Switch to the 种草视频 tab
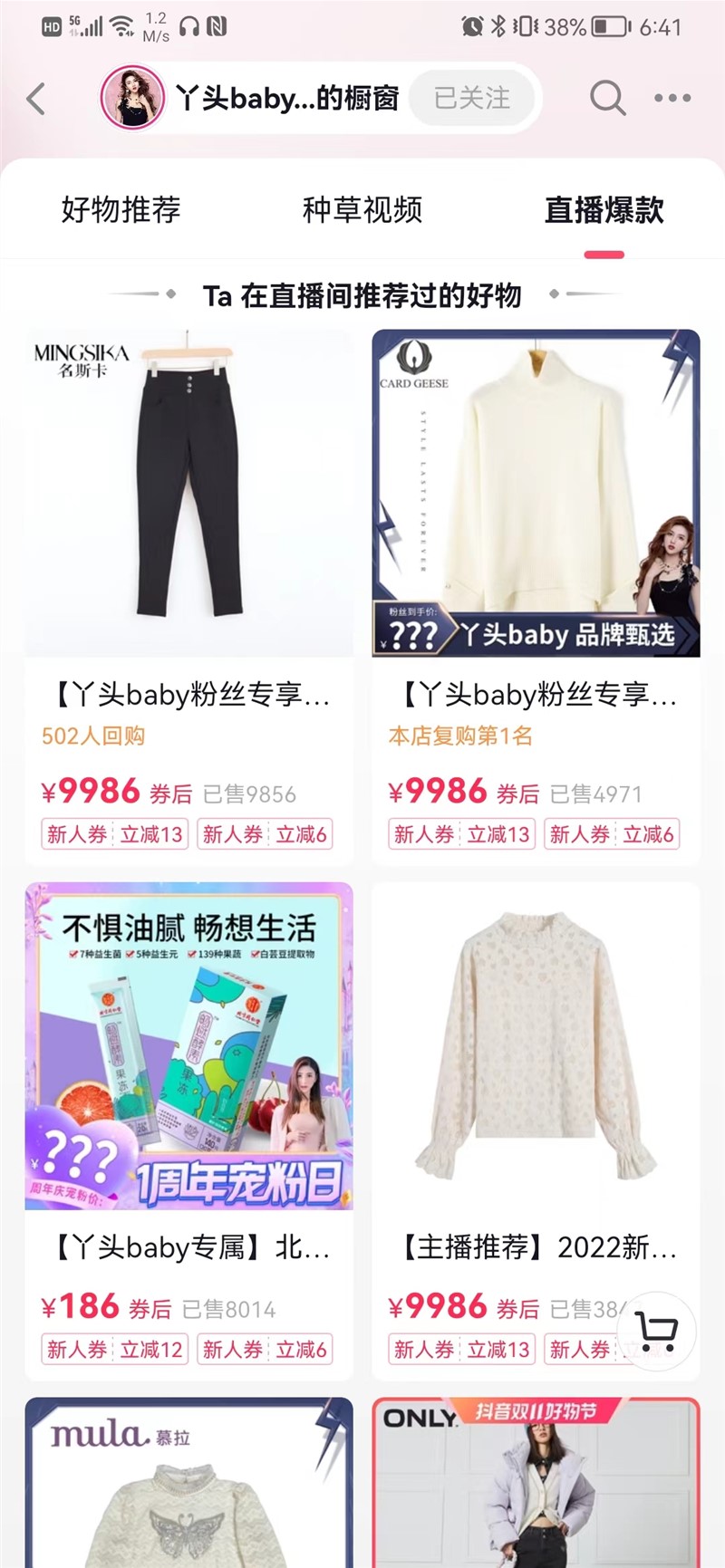Viewport: 725px width, 1568px height. click(x=362, y=209)
